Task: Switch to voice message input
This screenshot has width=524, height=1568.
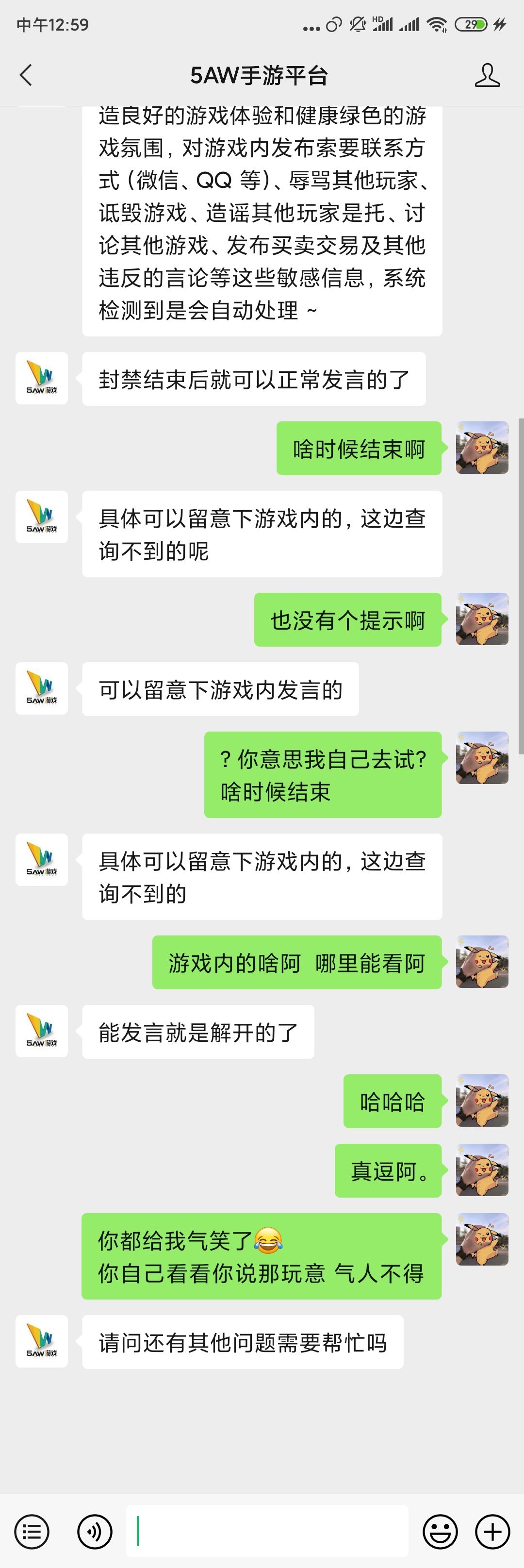Action: 95,1531
